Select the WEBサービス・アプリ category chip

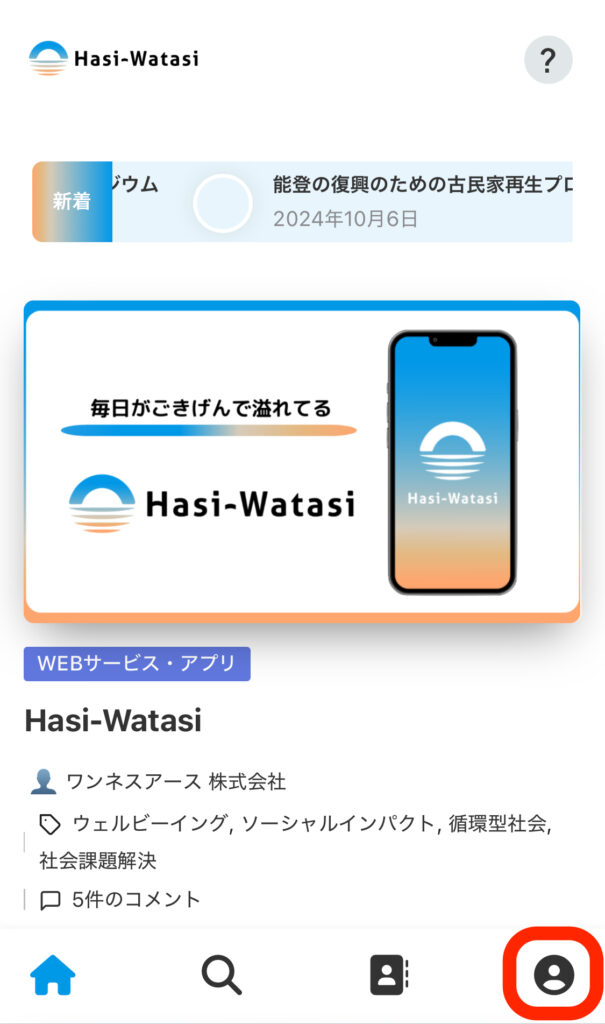pyautogui.click(x=137, y=664)
